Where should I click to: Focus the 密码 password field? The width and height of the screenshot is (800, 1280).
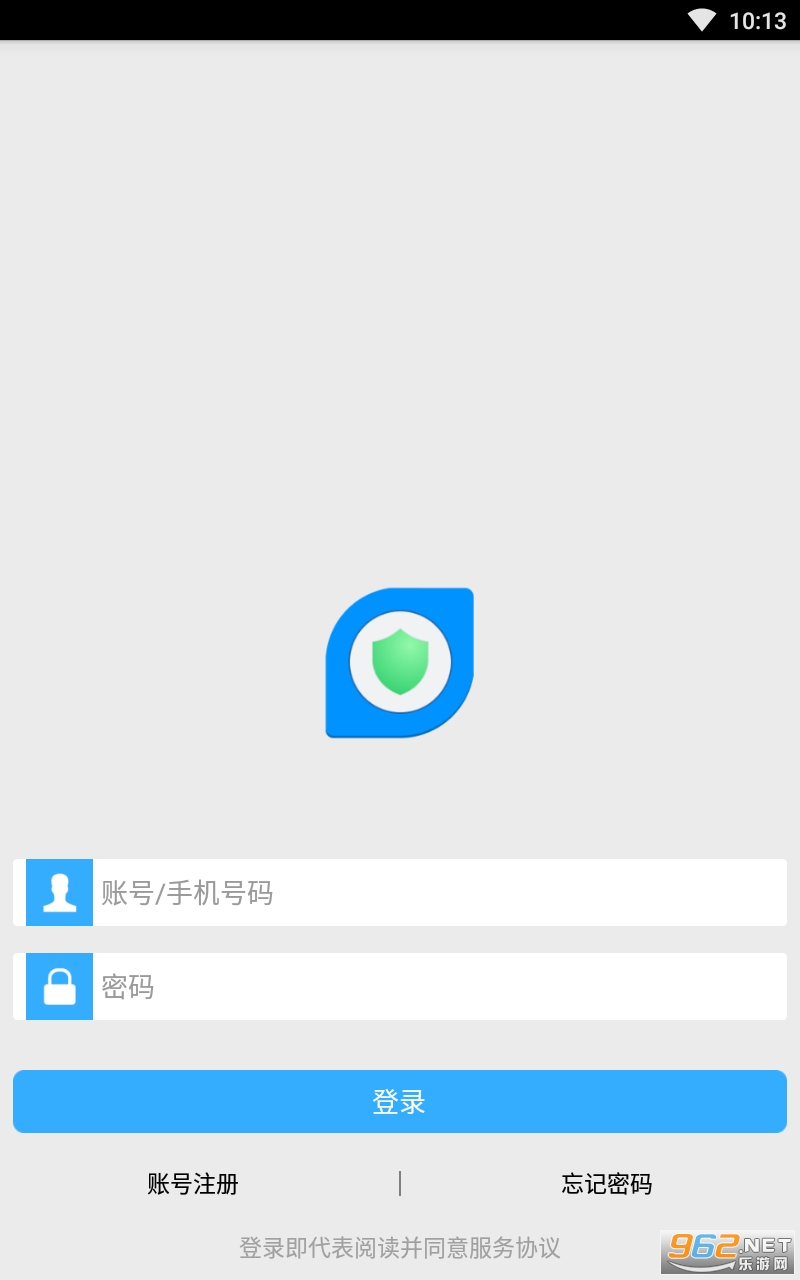400,986
